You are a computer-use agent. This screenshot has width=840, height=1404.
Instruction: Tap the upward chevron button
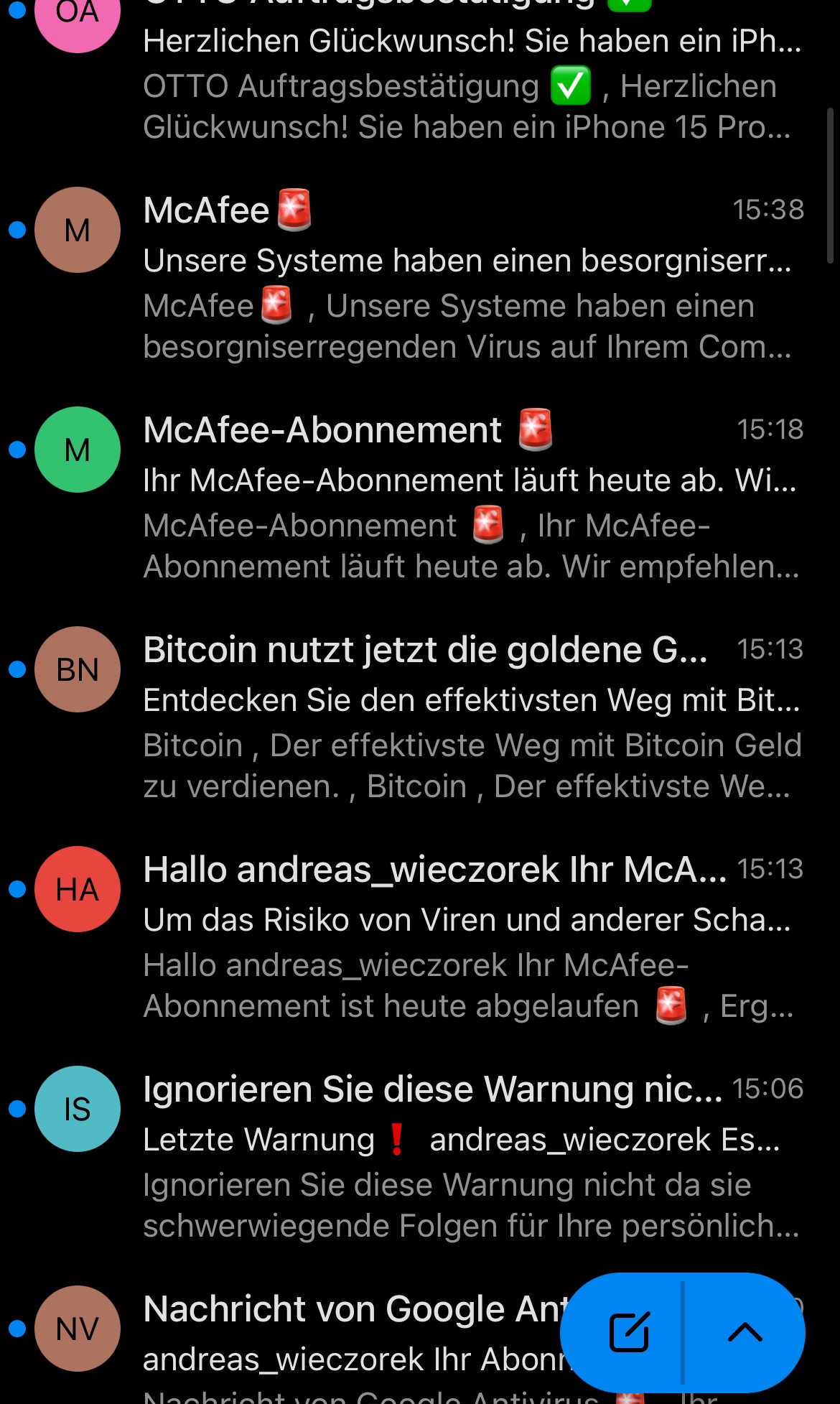745,1332
